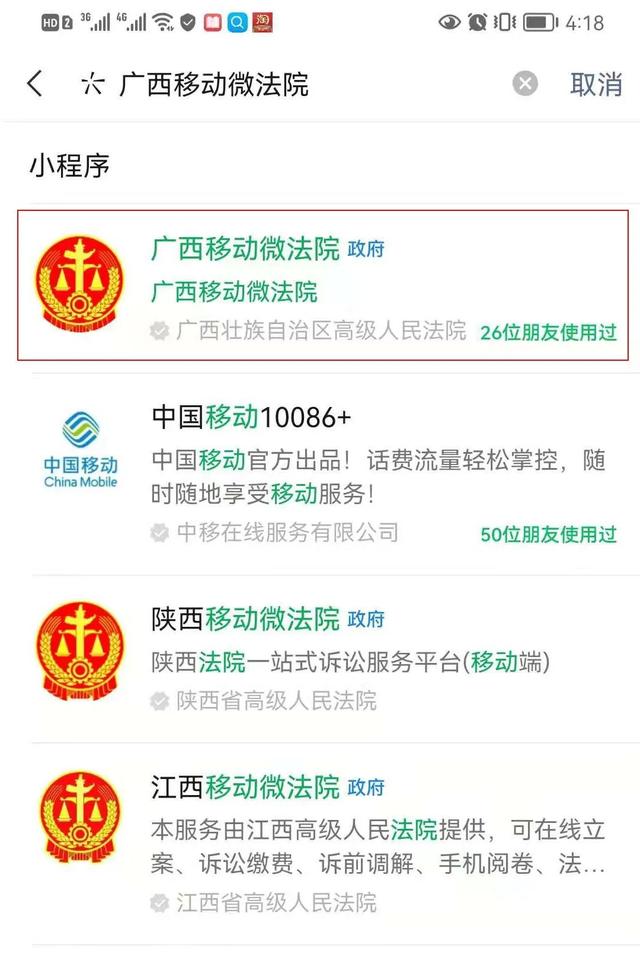Clear the search text
The height and width of the screenshot is (958, 640).
coord(525,84)
